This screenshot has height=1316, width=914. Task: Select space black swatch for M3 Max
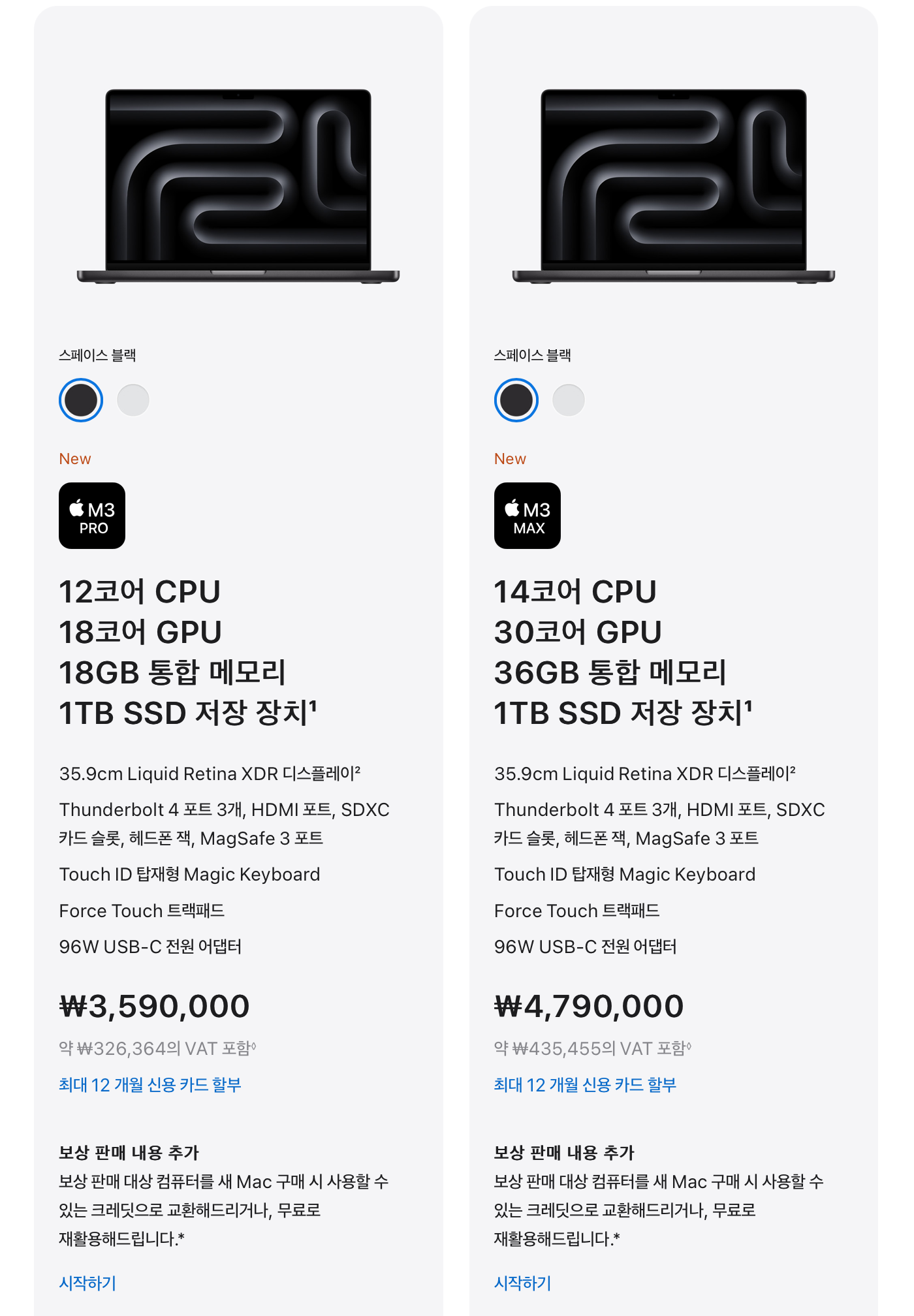click(x=516, y=400)
